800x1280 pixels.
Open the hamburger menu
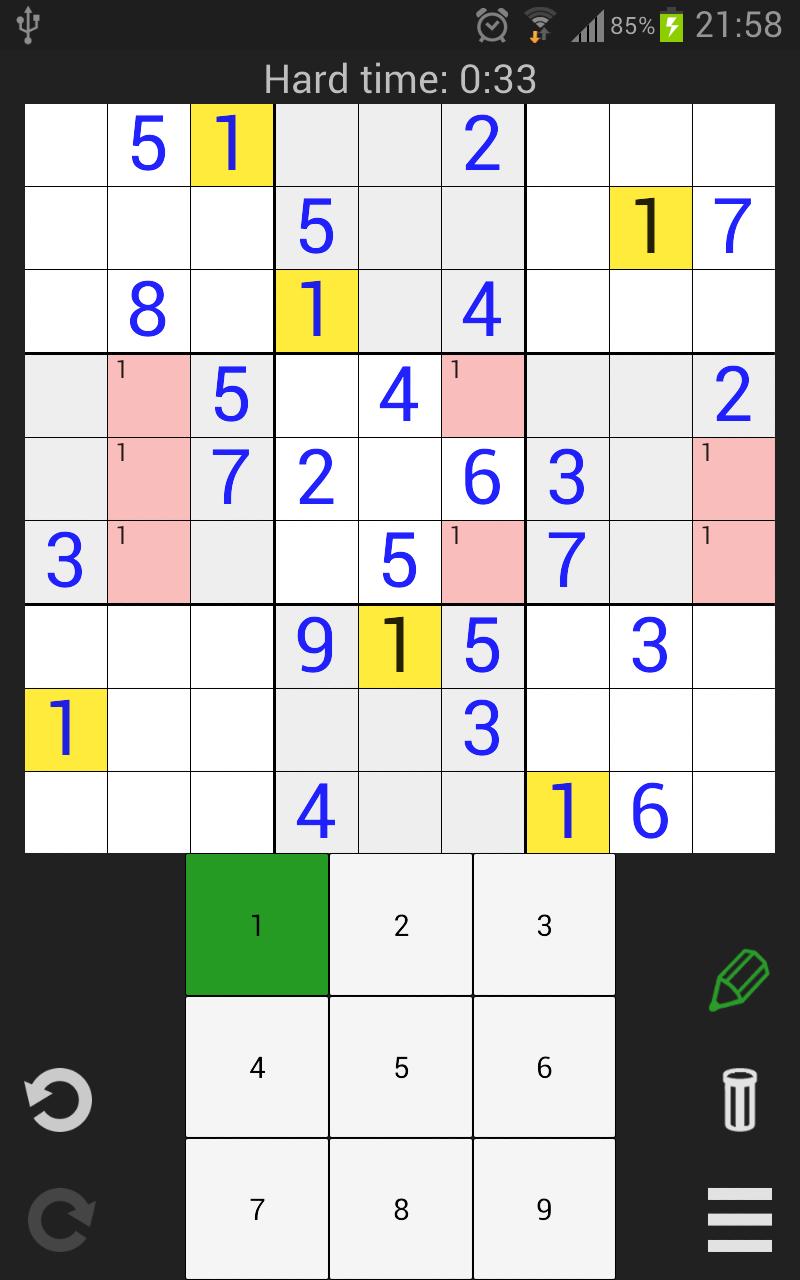739,1220
